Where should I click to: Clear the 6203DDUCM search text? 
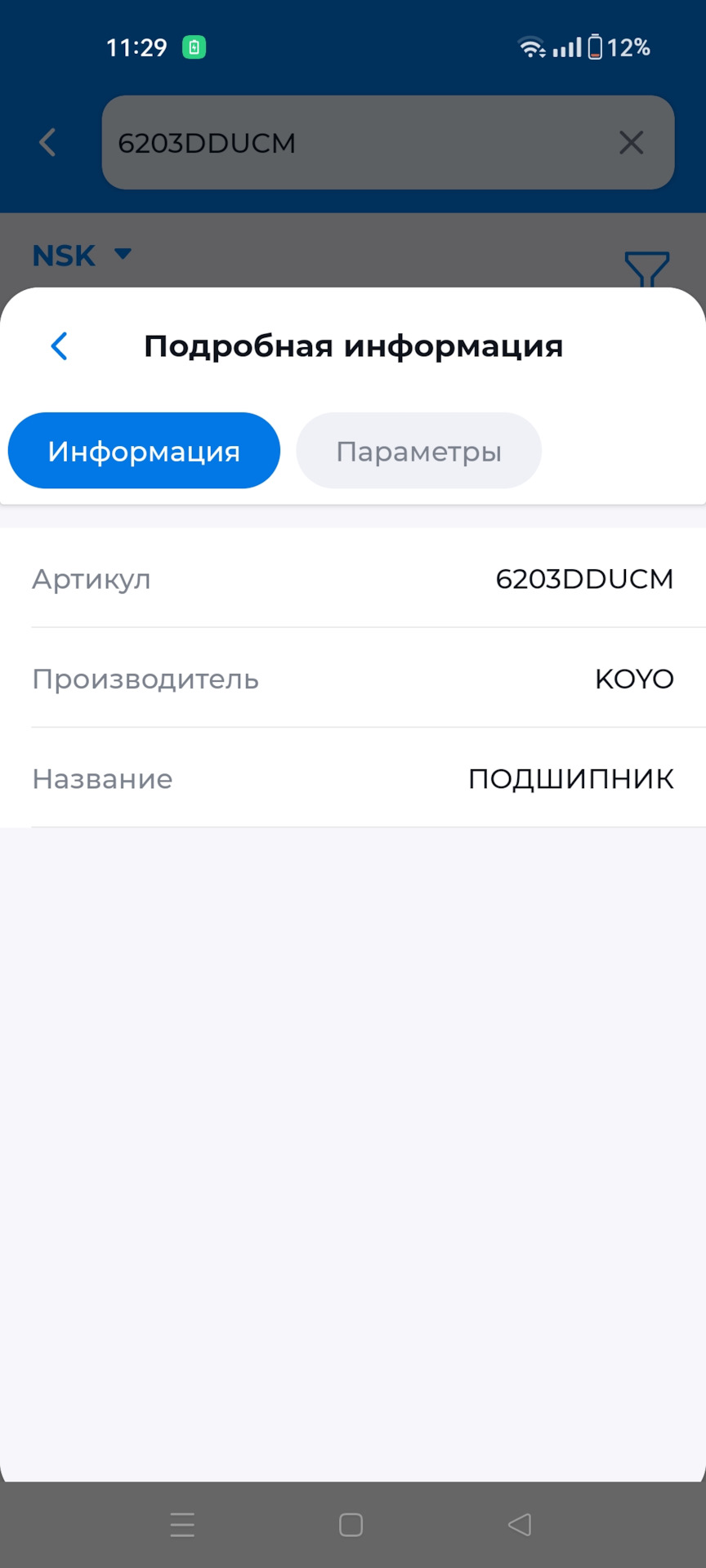click(x=631, y=143)
